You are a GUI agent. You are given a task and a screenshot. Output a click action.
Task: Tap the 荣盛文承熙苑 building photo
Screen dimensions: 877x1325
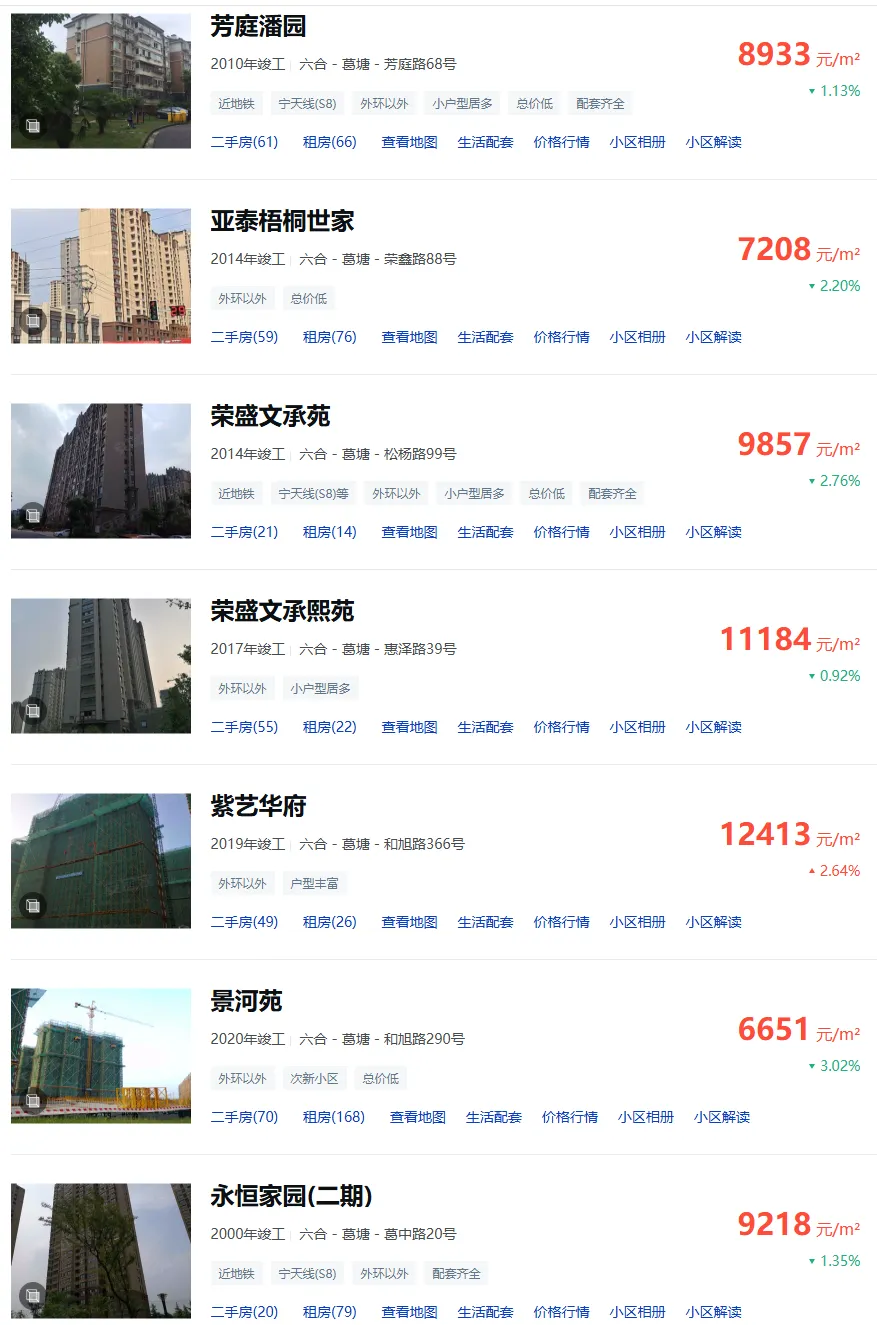[101, 666]
